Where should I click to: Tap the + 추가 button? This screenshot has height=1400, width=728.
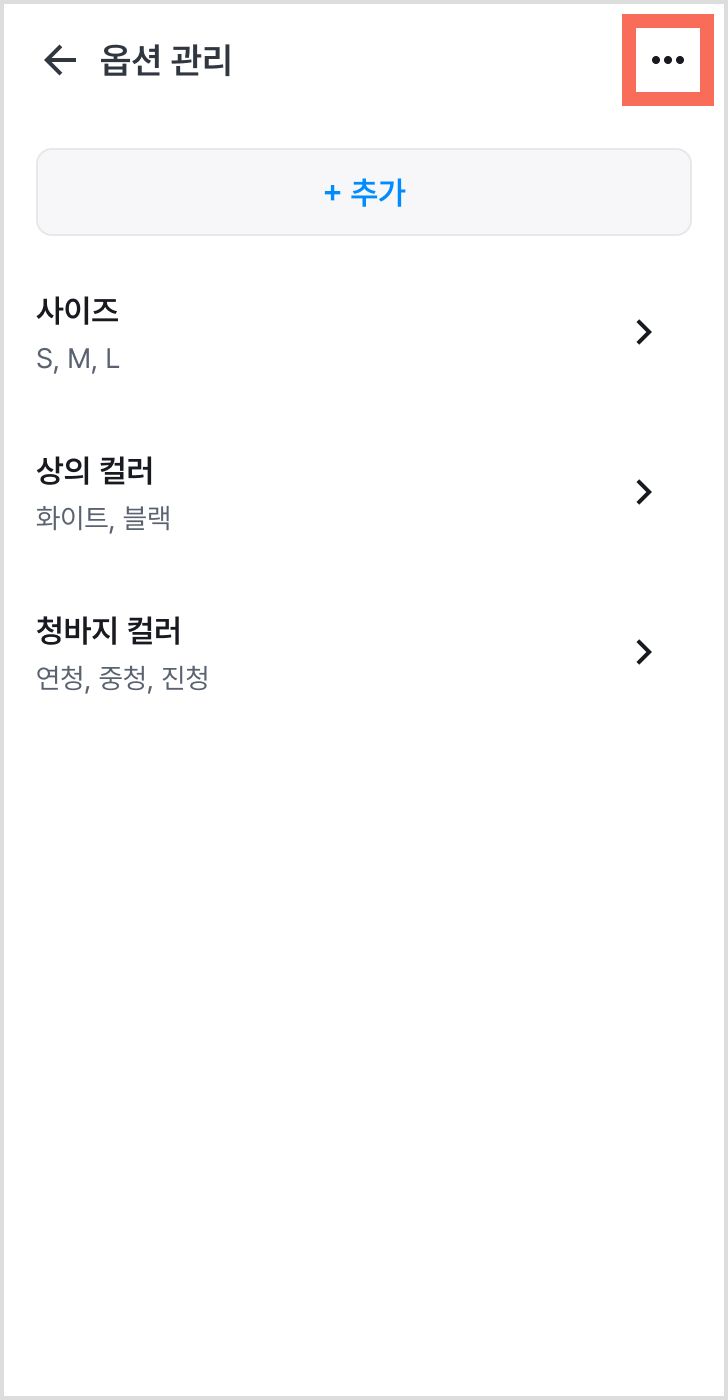click(x=364, y=192)
